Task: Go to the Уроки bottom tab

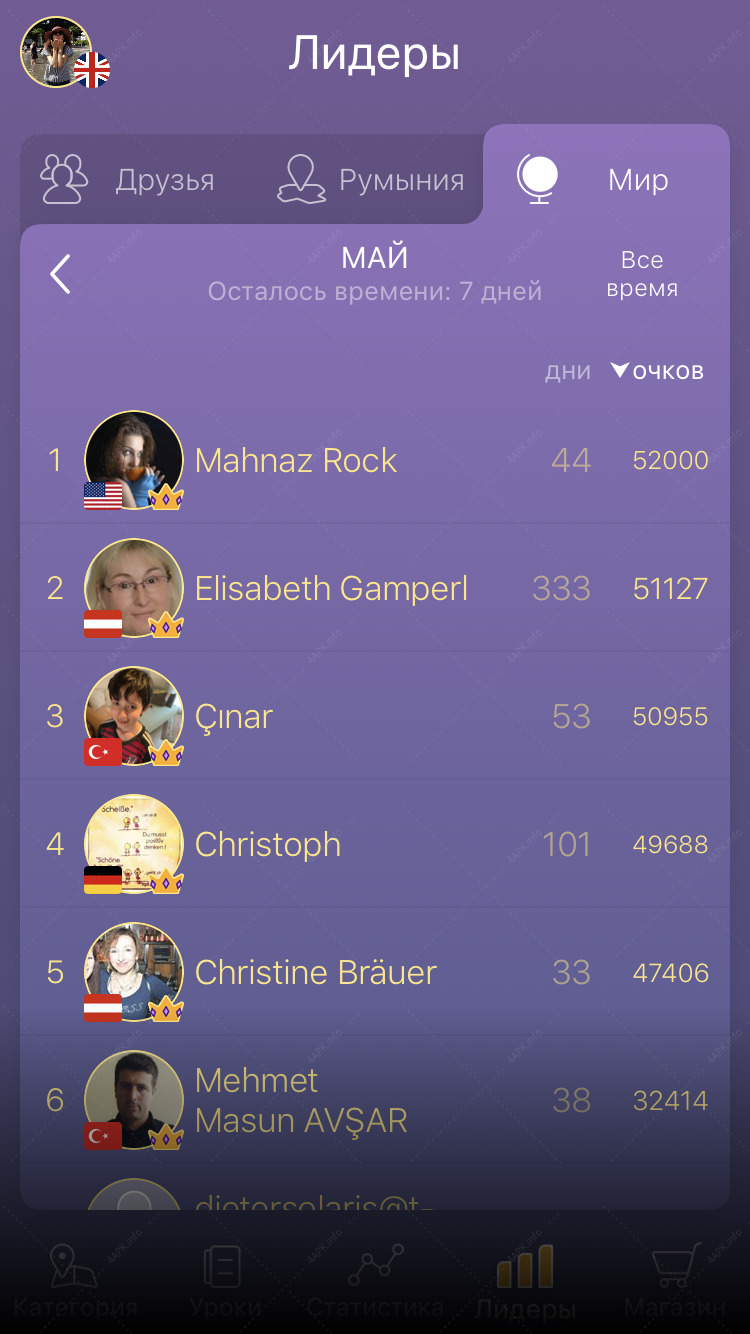Action: tap(225, 1281)
